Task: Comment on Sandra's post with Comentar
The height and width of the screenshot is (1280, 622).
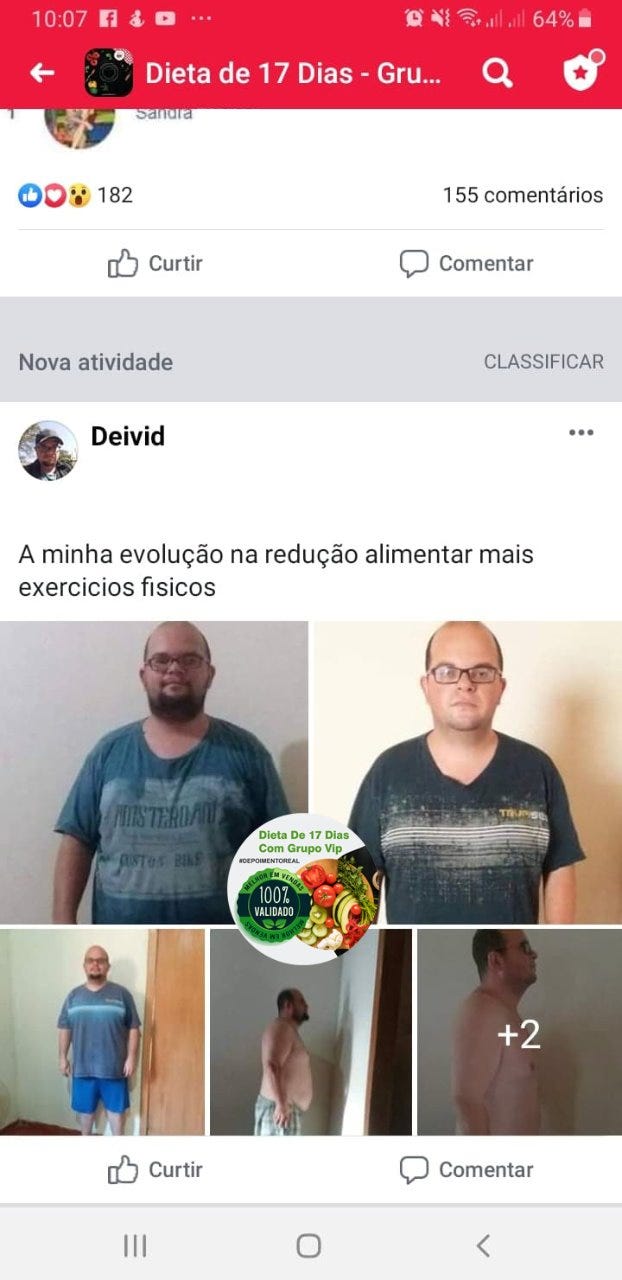Action: (x=466, y=263)
